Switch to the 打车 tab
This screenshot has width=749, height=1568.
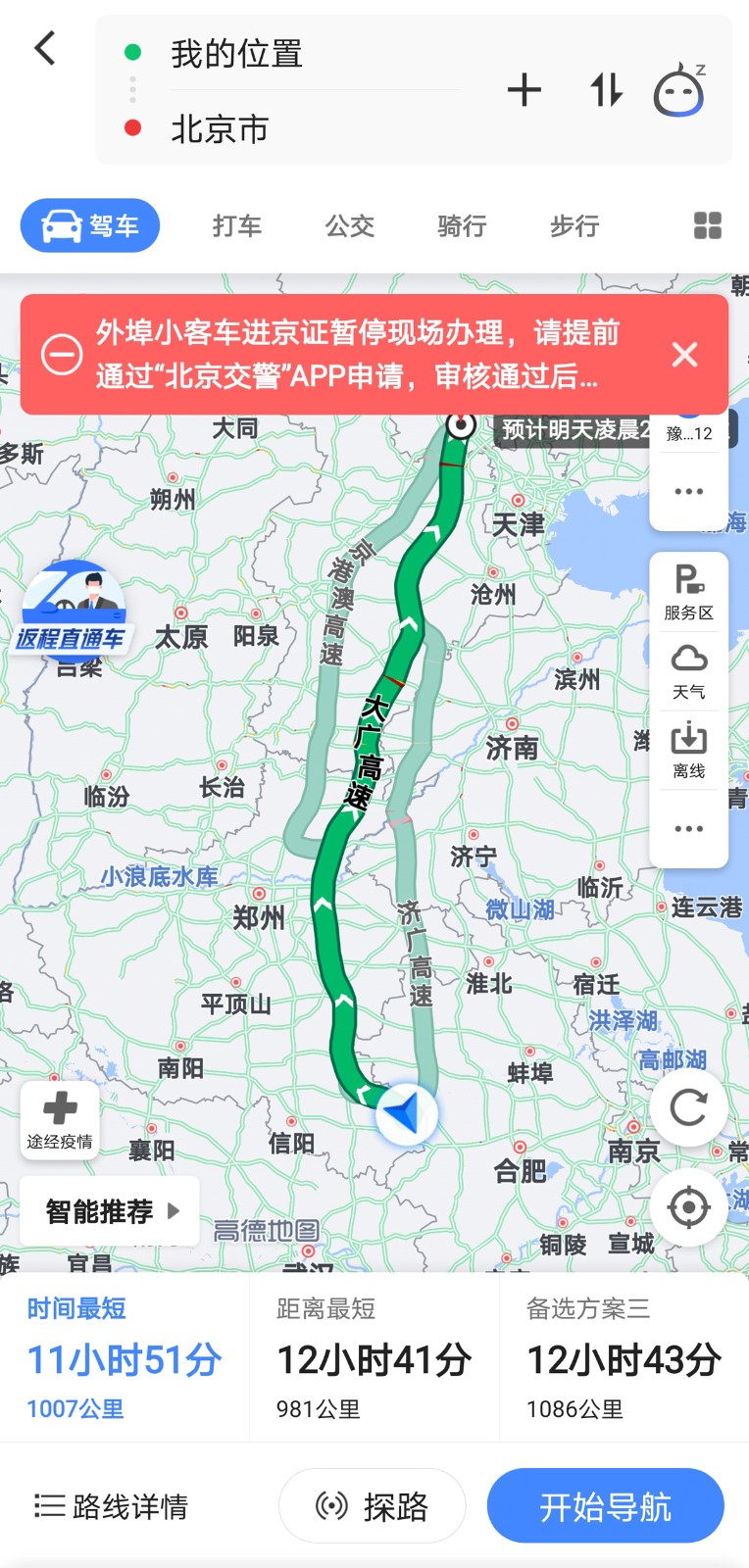click(x=237, y=226)
